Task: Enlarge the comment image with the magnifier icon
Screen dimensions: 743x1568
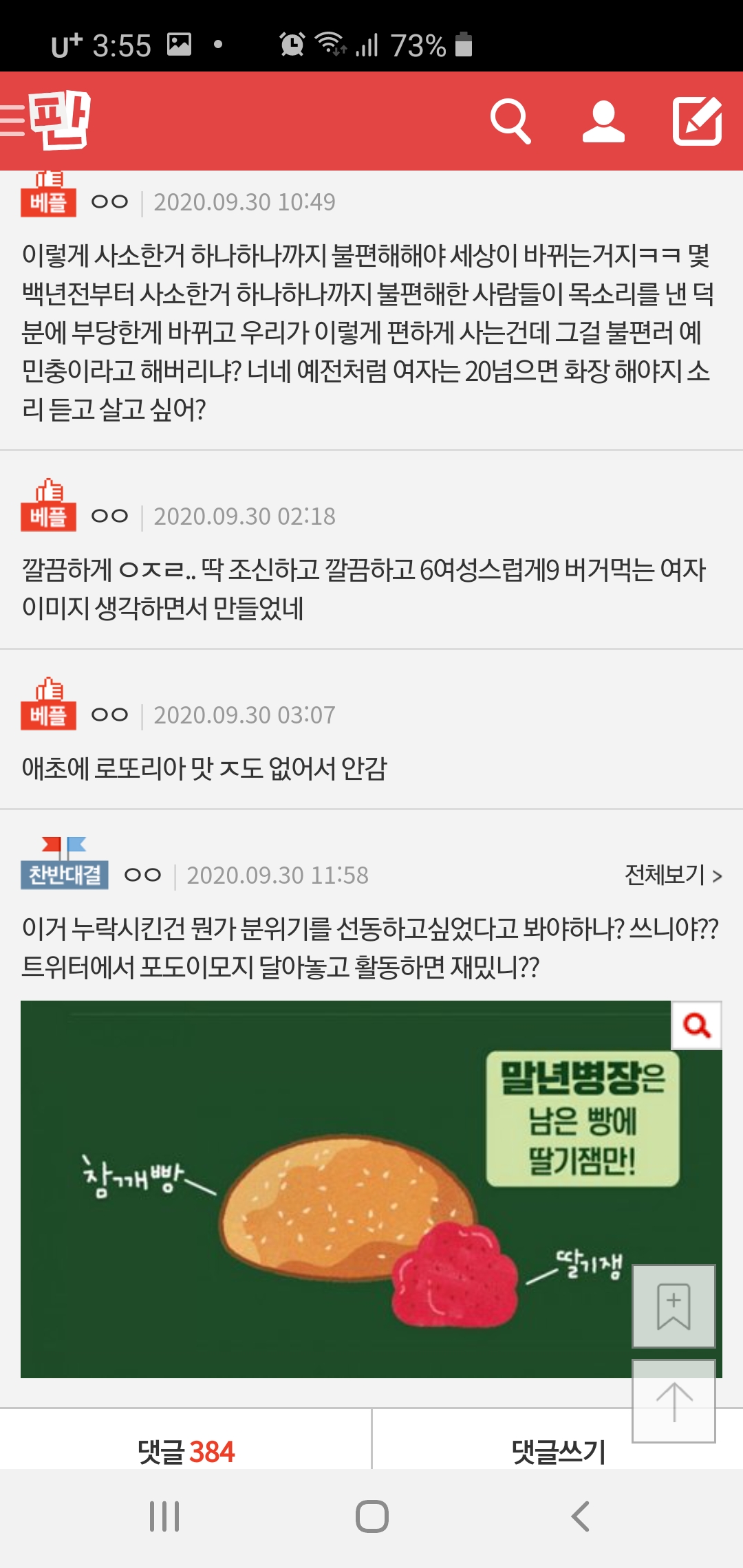Action: click(696, 1025)
